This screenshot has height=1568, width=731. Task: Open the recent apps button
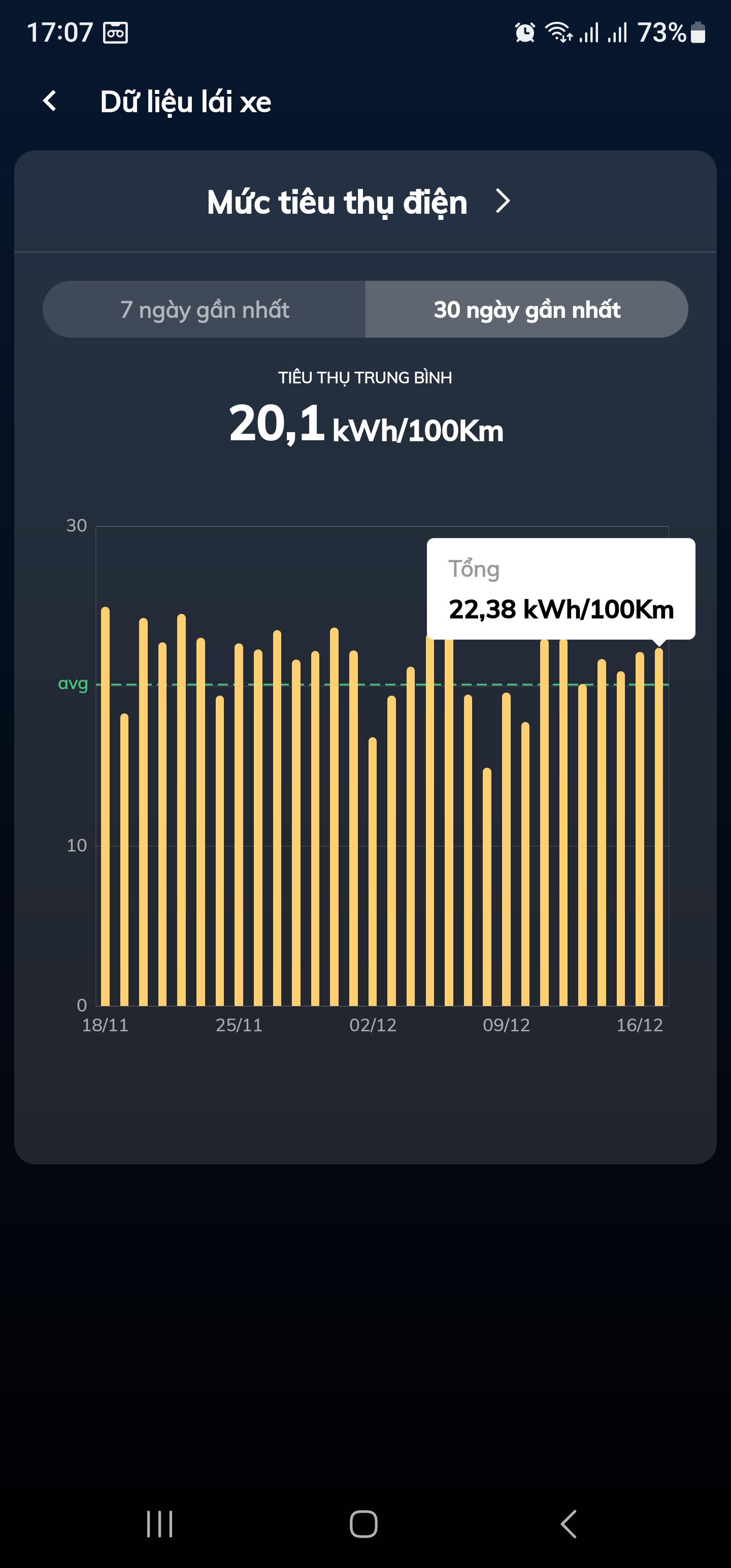click(x=159, y=1523)
